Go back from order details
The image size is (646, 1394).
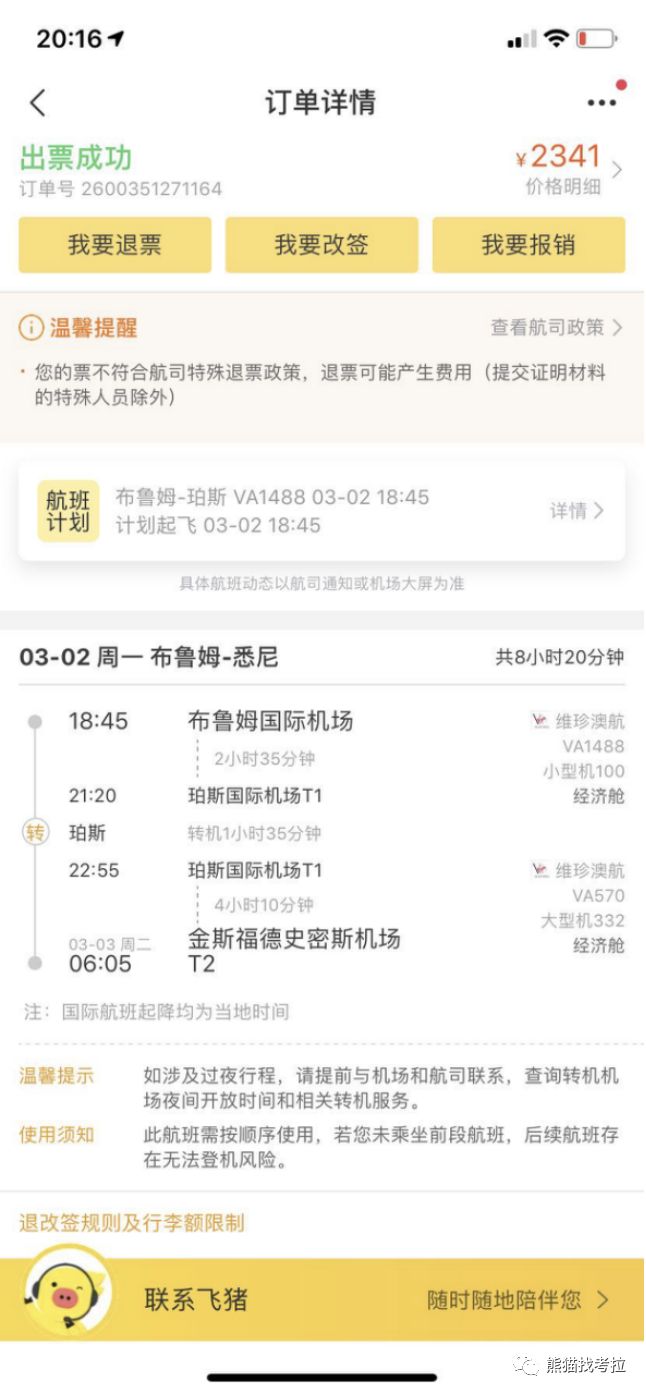pos(38,102)
